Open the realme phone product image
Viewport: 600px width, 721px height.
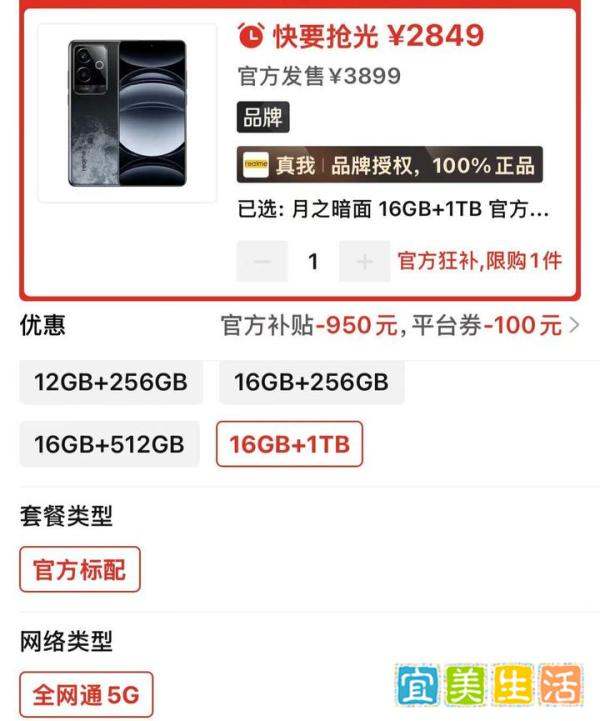pos(127,113)
